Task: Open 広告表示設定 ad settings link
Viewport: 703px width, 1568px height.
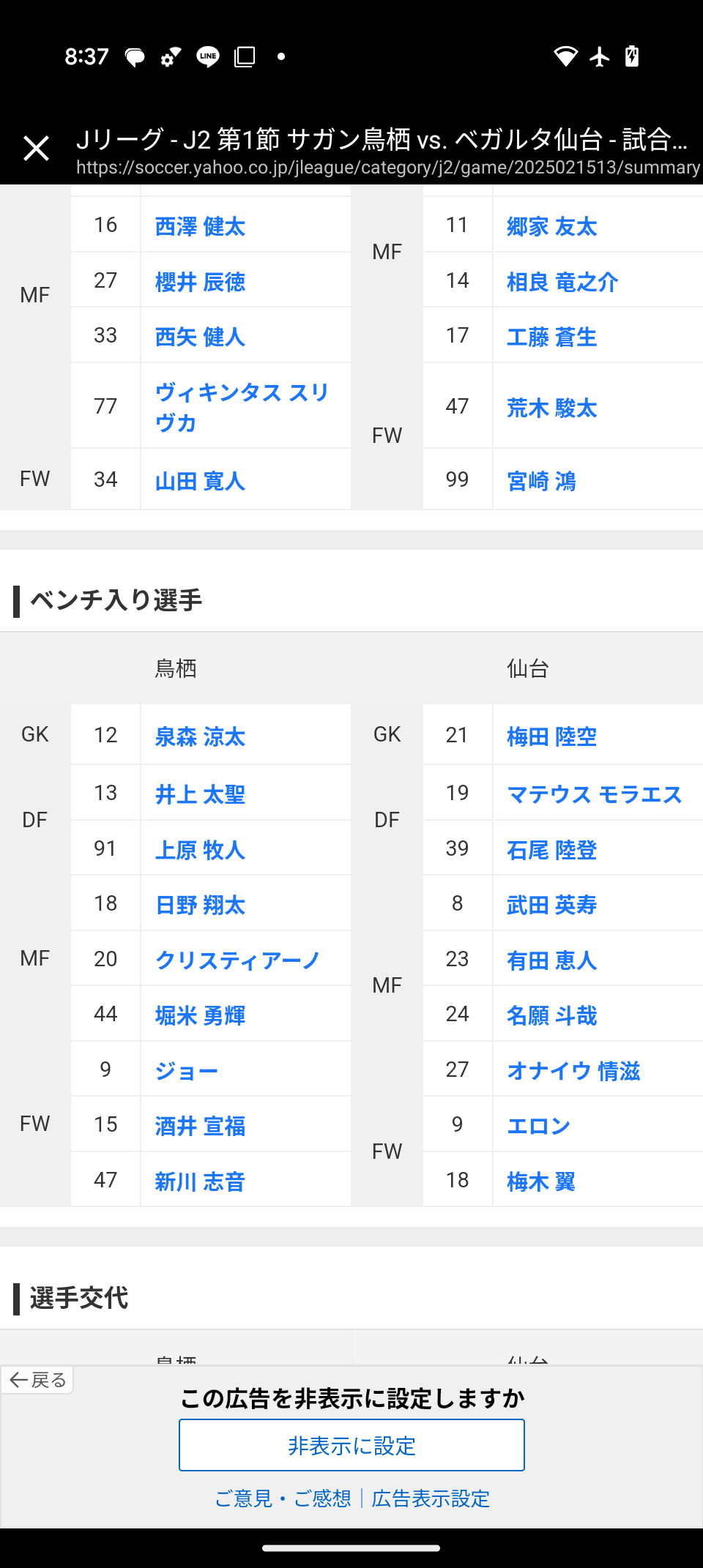Action: point(431,1498)
